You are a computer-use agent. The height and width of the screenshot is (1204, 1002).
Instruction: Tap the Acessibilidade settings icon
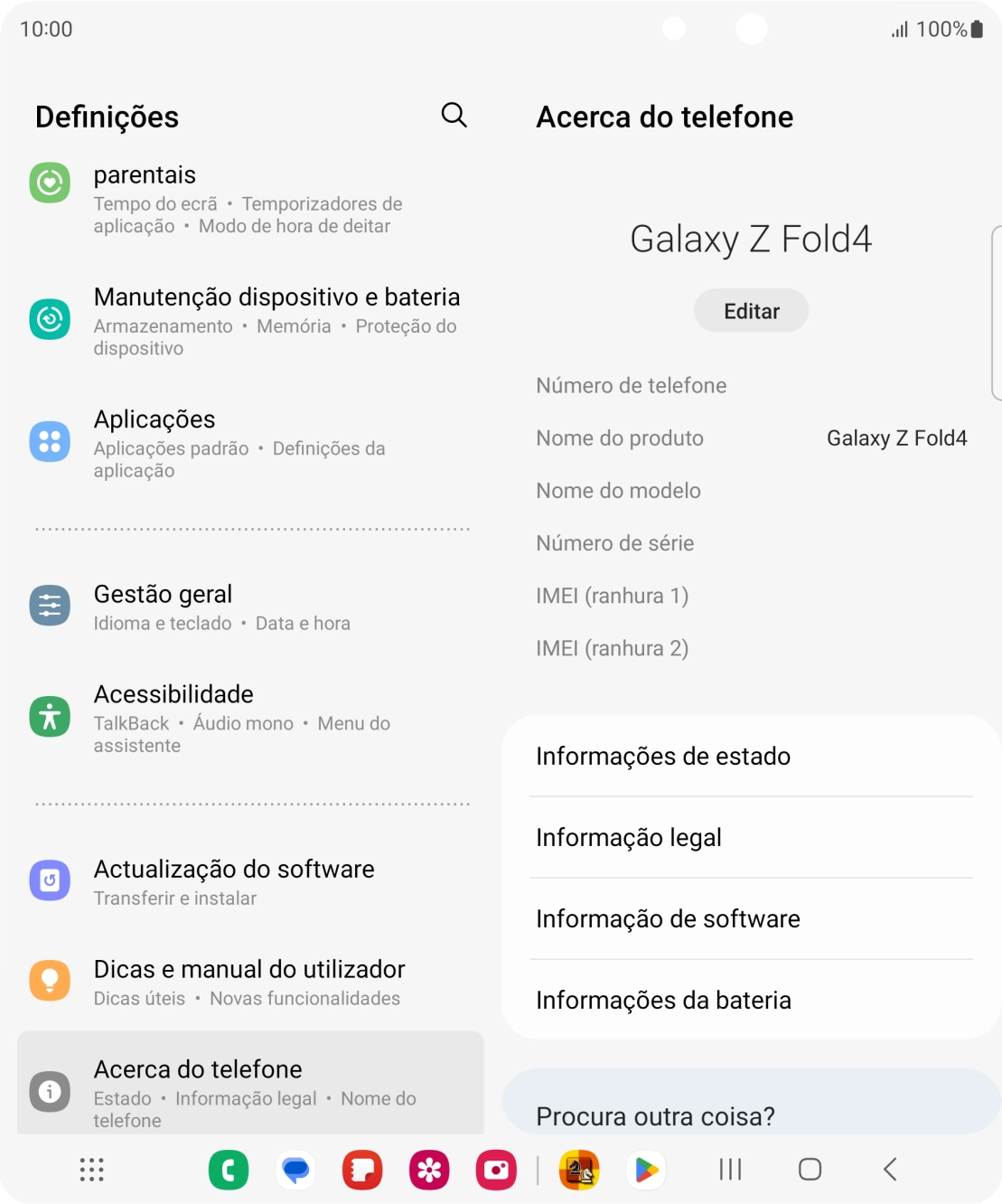[x=50, y=715]
